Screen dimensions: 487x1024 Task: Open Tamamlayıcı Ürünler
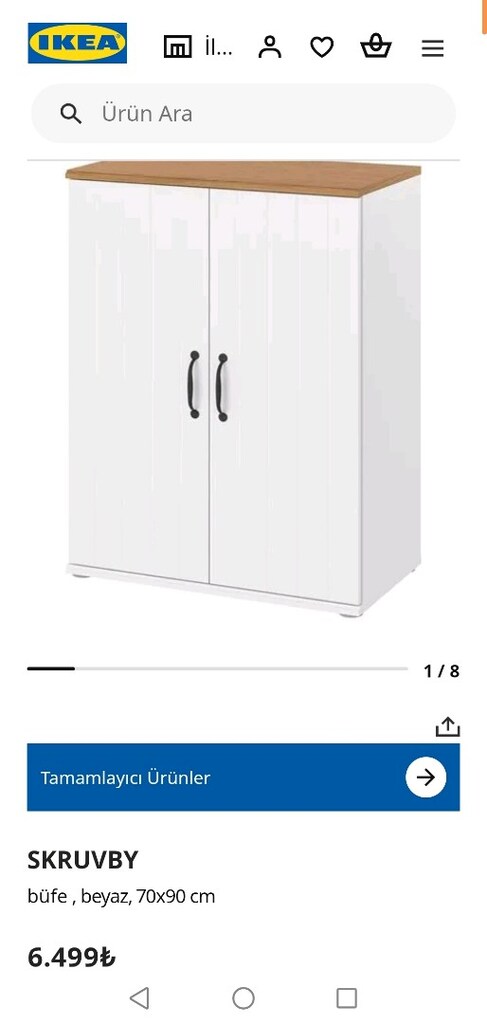click(244, 777)
